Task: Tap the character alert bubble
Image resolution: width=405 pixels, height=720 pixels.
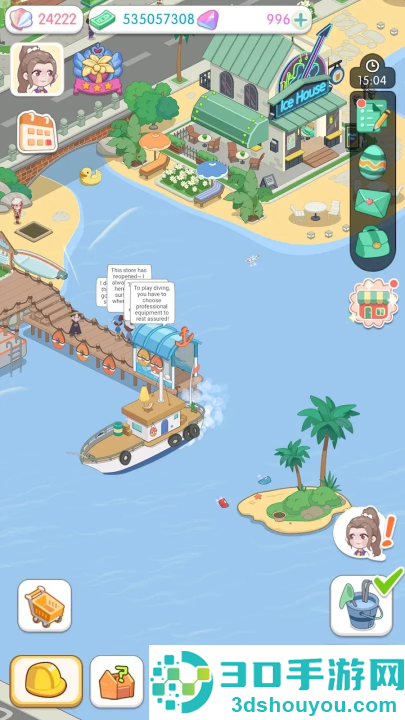Action: pos(366,534)
